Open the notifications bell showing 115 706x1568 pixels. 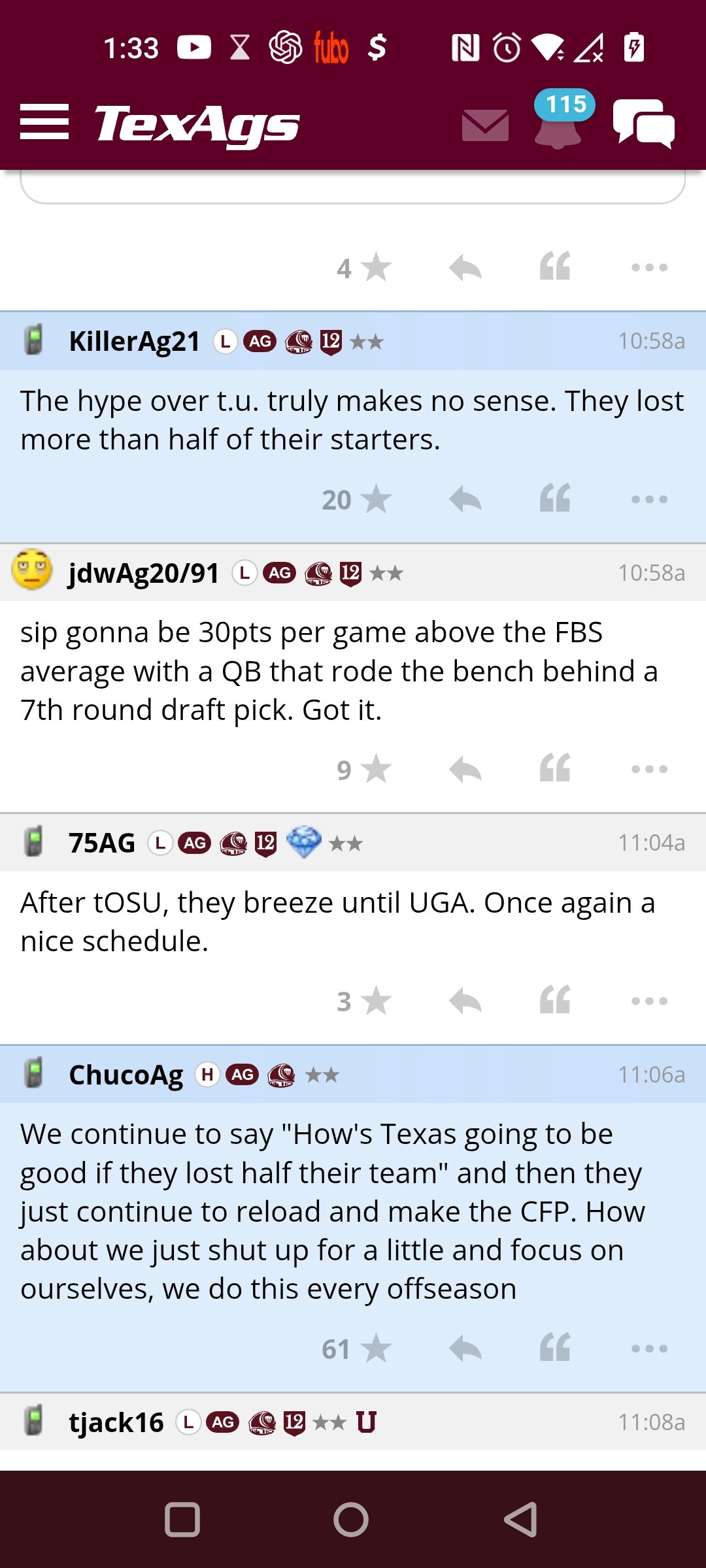point(559,121)
